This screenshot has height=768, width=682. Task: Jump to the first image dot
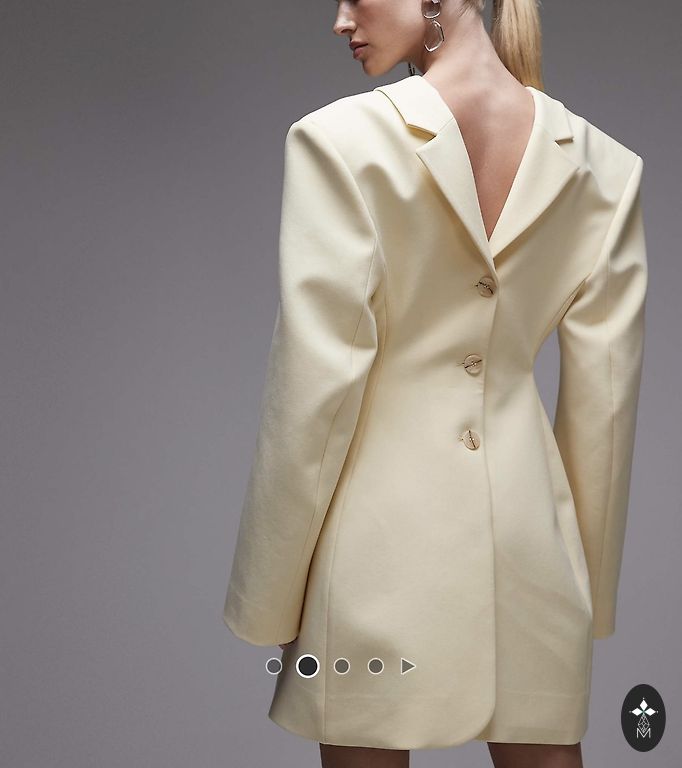coord(274,666)
